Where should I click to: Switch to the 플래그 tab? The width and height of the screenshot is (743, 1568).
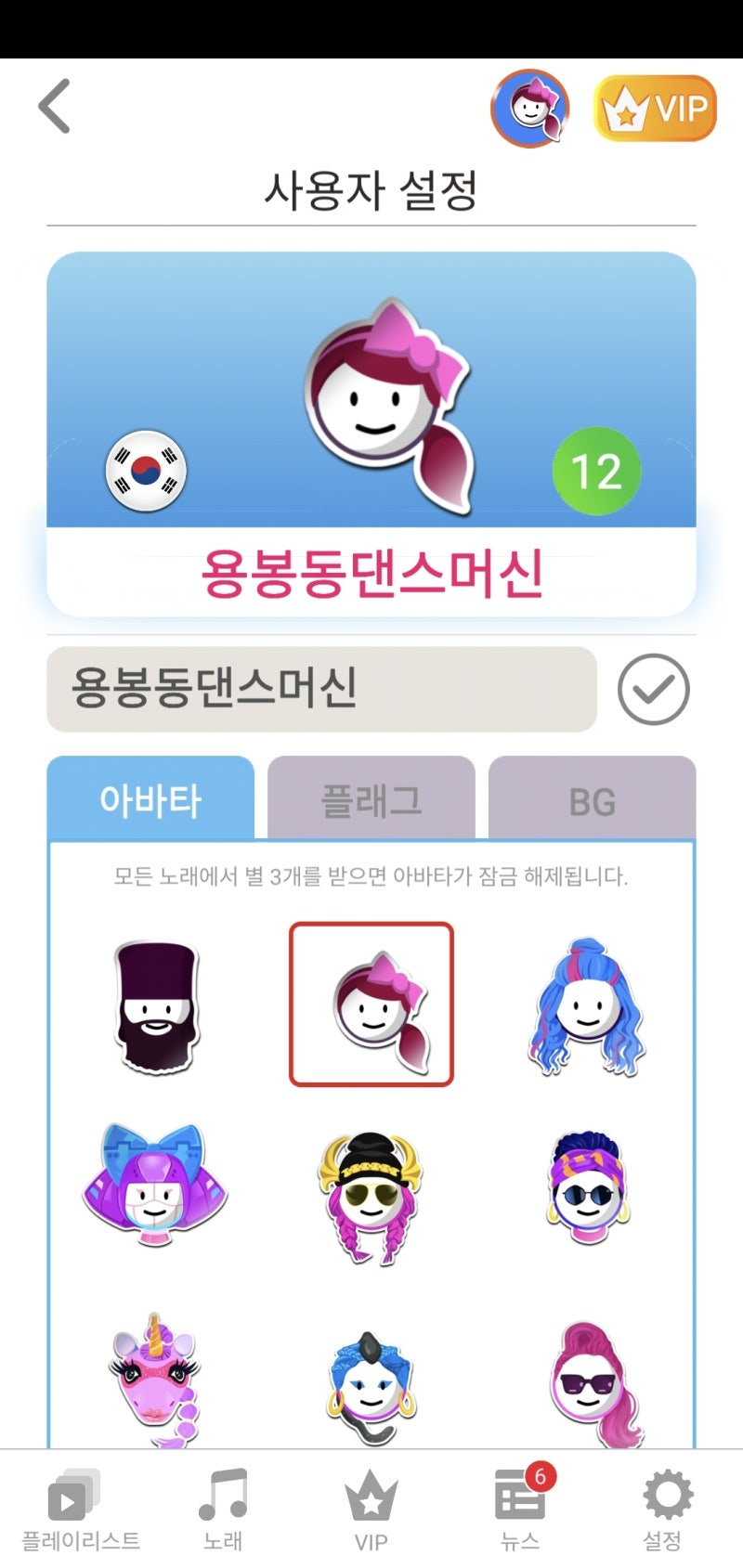pos(371,799)
